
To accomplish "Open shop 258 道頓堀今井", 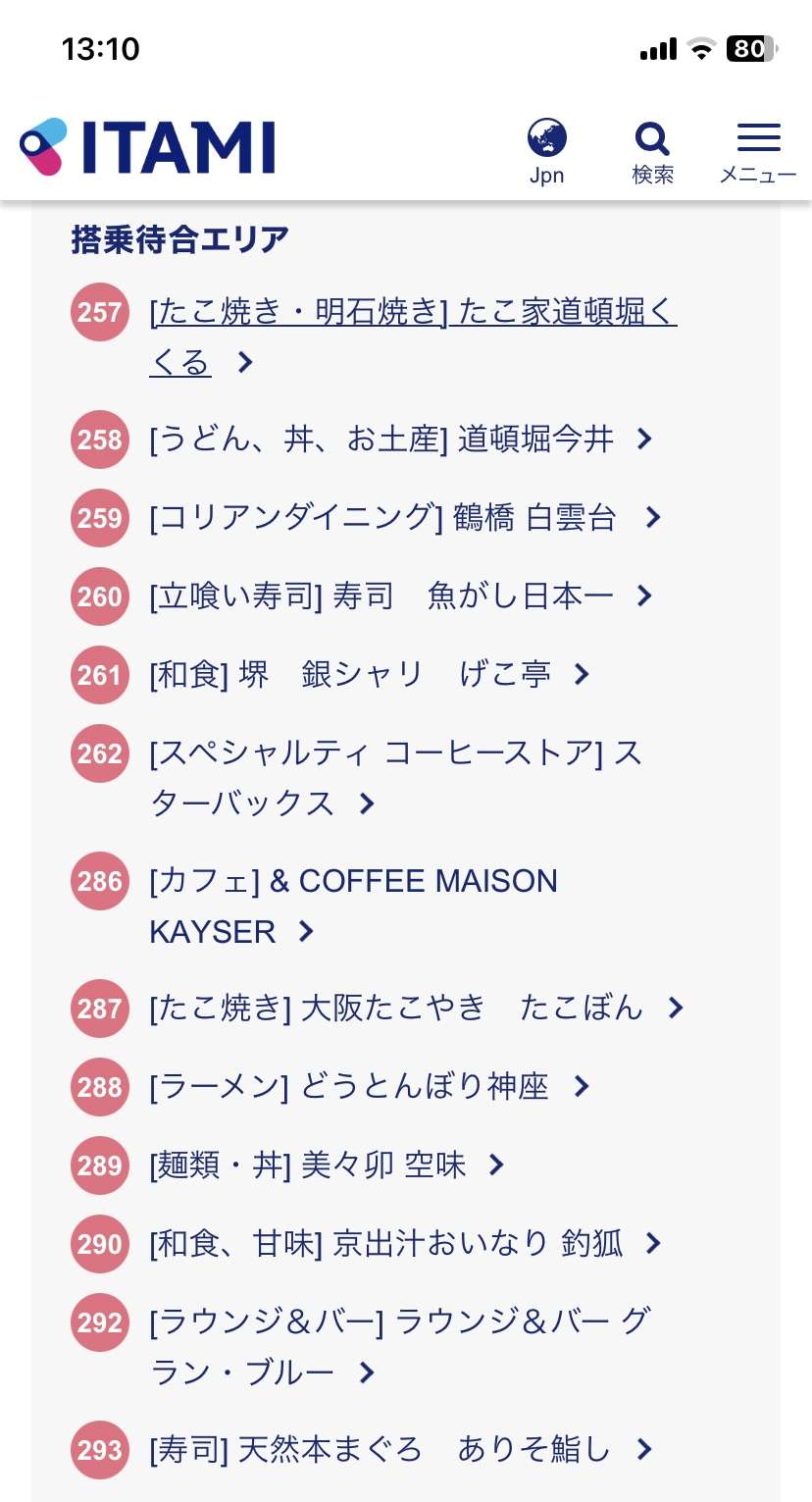I will (400, 440).
